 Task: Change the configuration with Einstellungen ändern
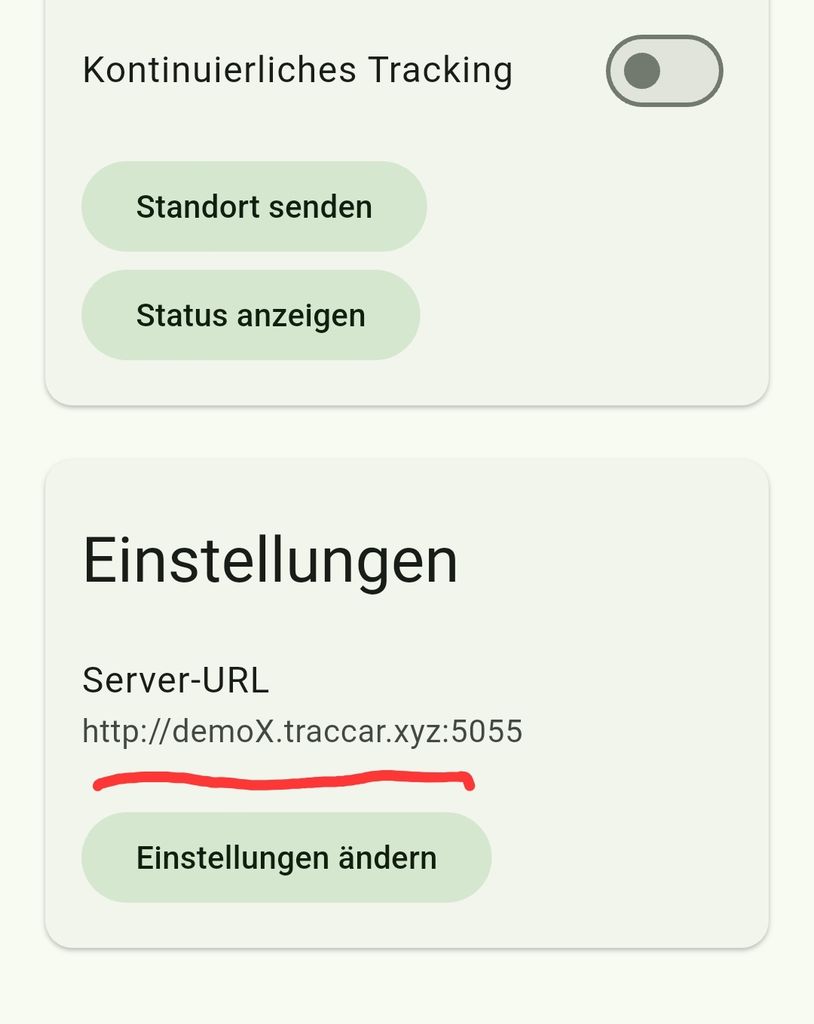[x=286, y=856]
